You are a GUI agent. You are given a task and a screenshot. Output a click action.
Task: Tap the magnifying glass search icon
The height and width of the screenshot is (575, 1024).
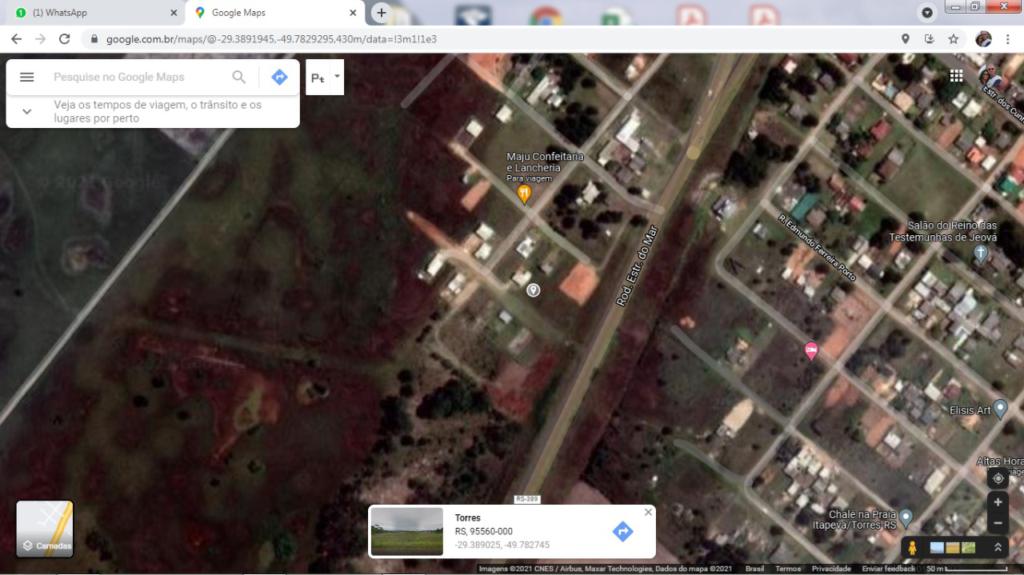[239, 77]
